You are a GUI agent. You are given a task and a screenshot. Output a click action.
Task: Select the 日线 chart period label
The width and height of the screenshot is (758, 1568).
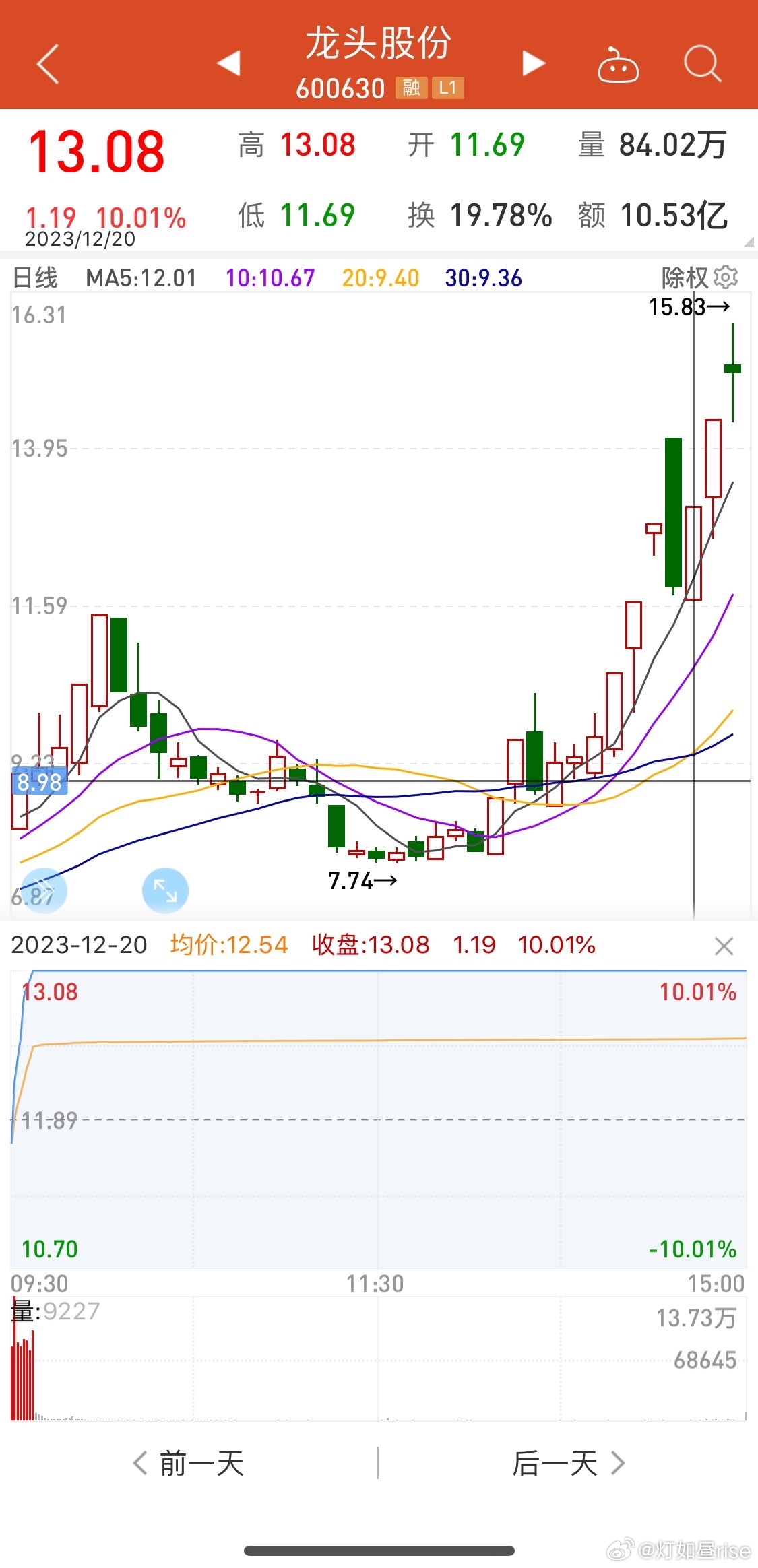coord(35,277)
